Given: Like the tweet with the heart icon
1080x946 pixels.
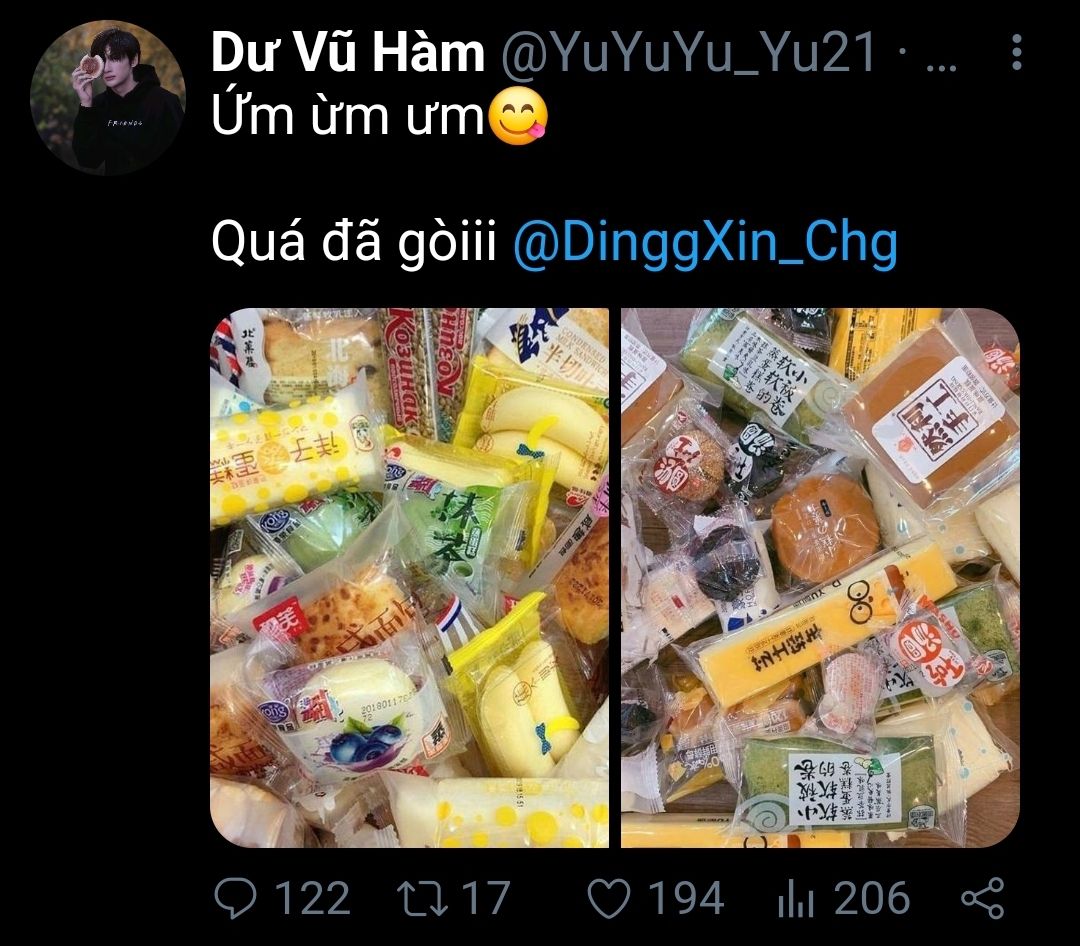Looking at the screenshot, I should [x=607, y=897].
